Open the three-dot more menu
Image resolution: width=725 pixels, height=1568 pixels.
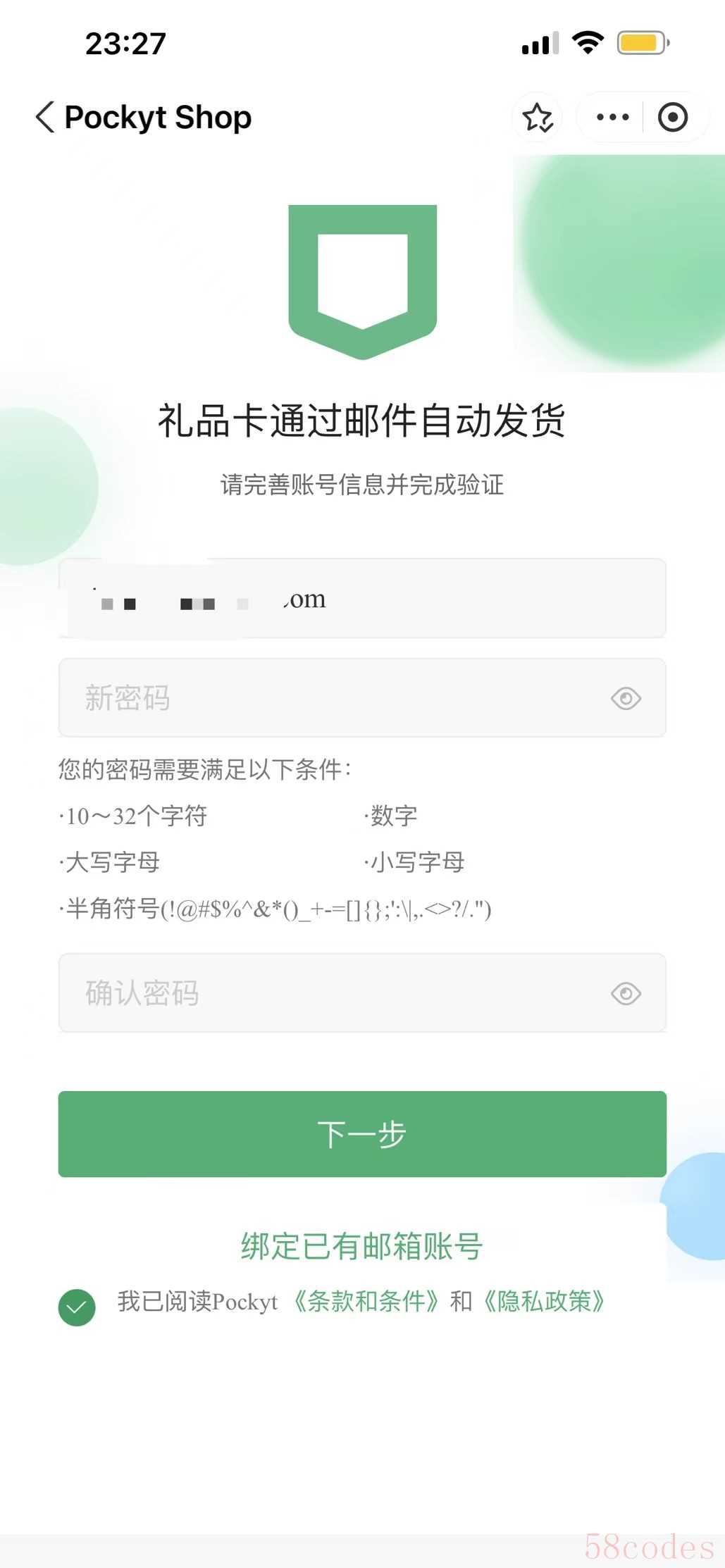coord(612,118)
